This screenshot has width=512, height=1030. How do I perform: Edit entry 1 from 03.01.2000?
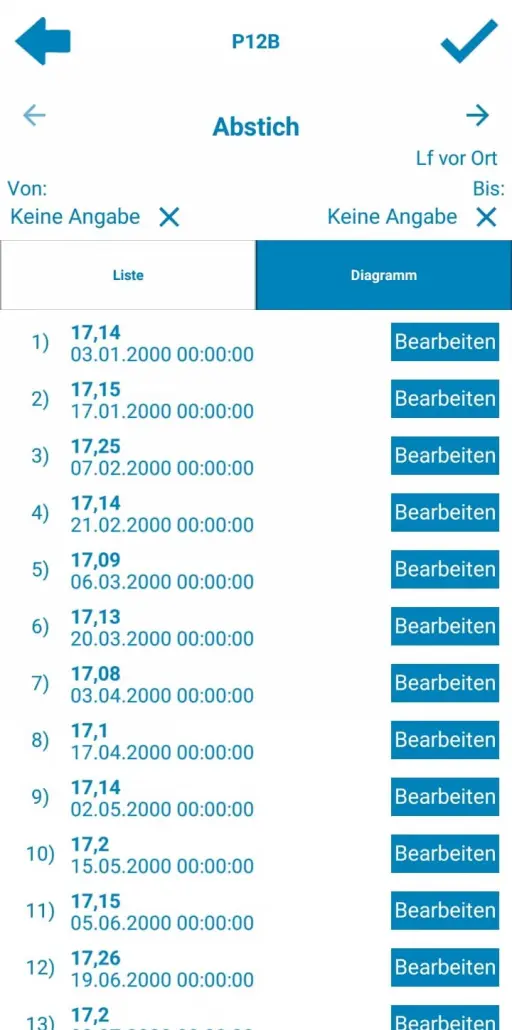(445, 342)
